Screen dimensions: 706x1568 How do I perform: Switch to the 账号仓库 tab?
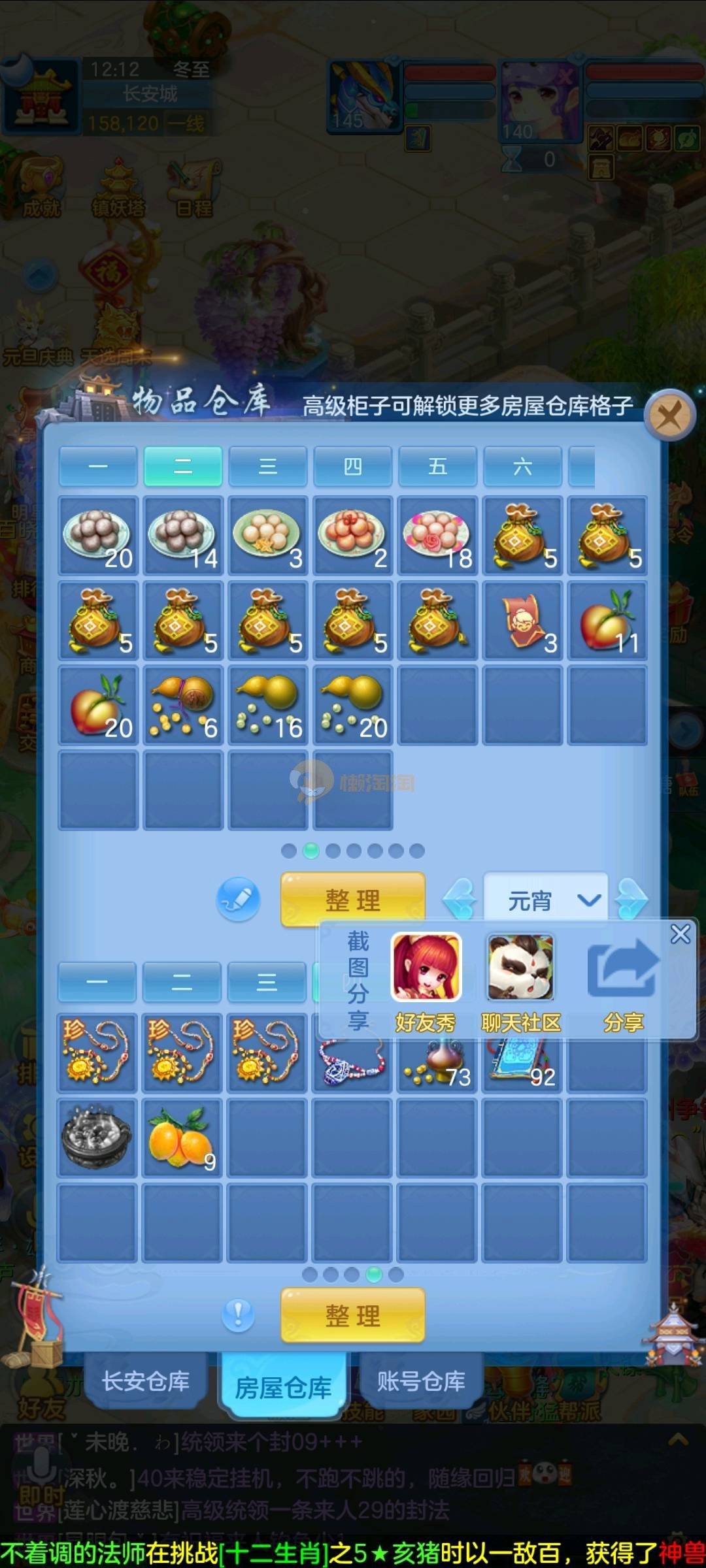click(x=421, y=1381)
